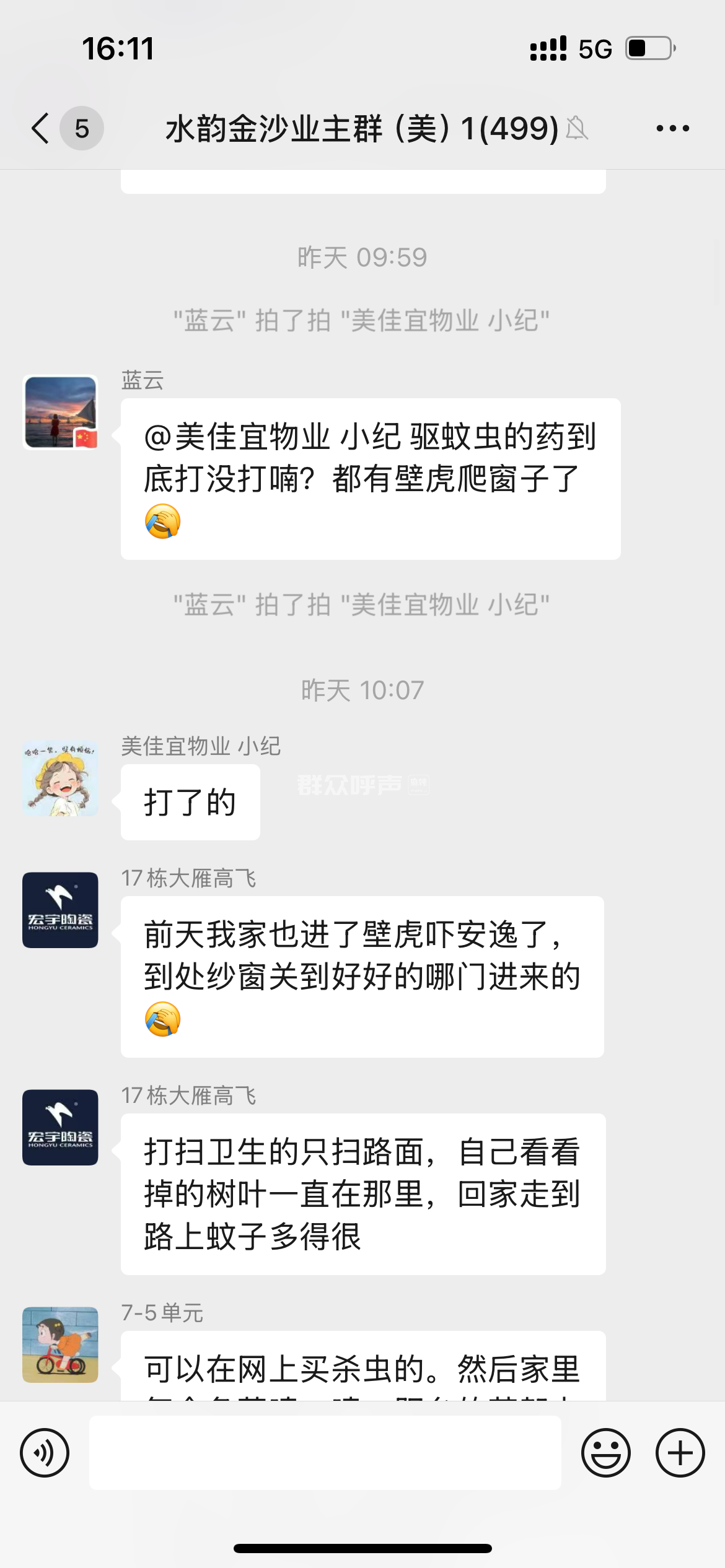The image size is (725, 1568).
Task: Open the plus attachments menu
Action: click(x=680, y=1452)
